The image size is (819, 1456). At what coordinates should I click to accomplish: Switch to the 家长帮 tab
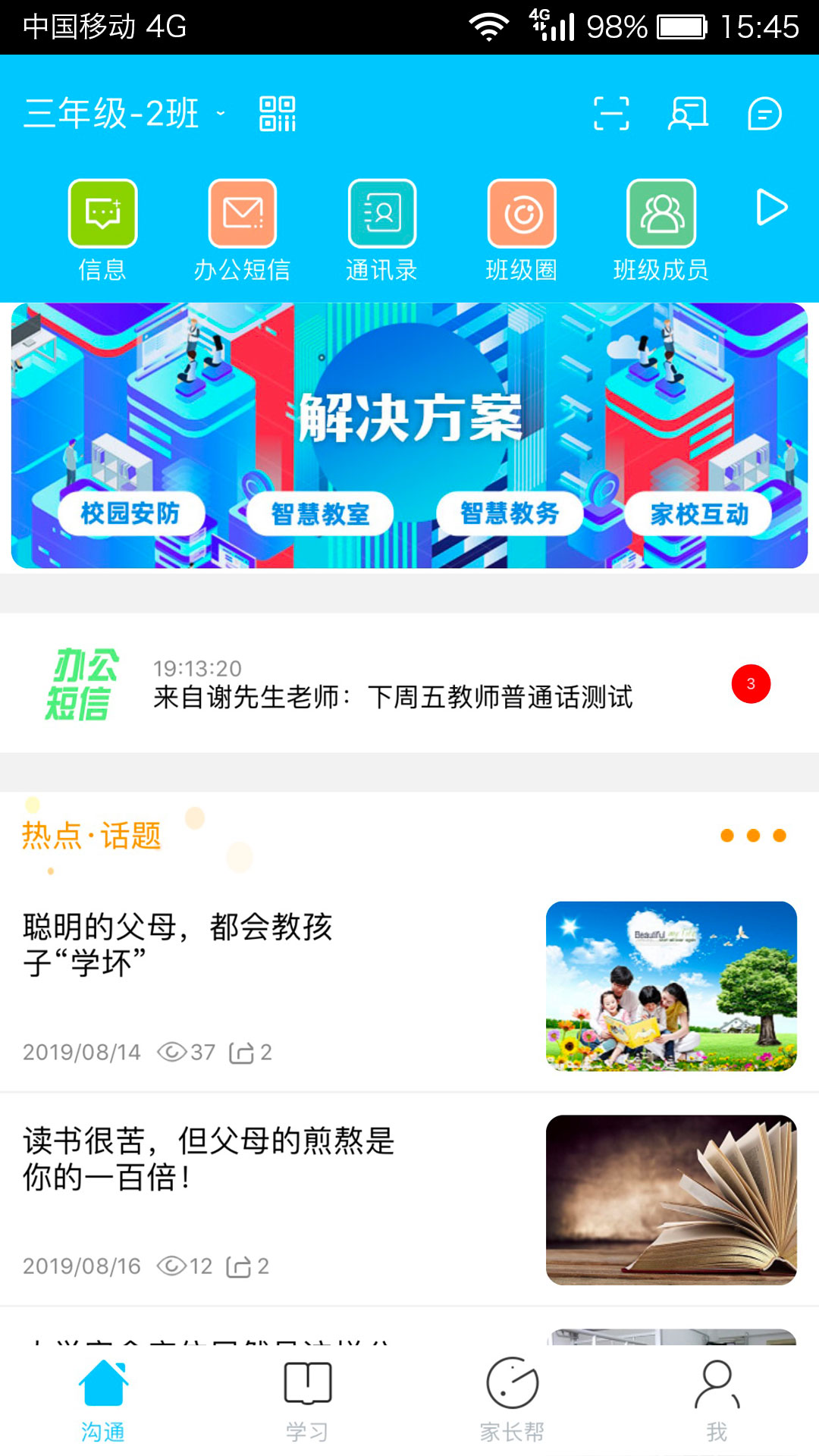(x=512, y=1400)
